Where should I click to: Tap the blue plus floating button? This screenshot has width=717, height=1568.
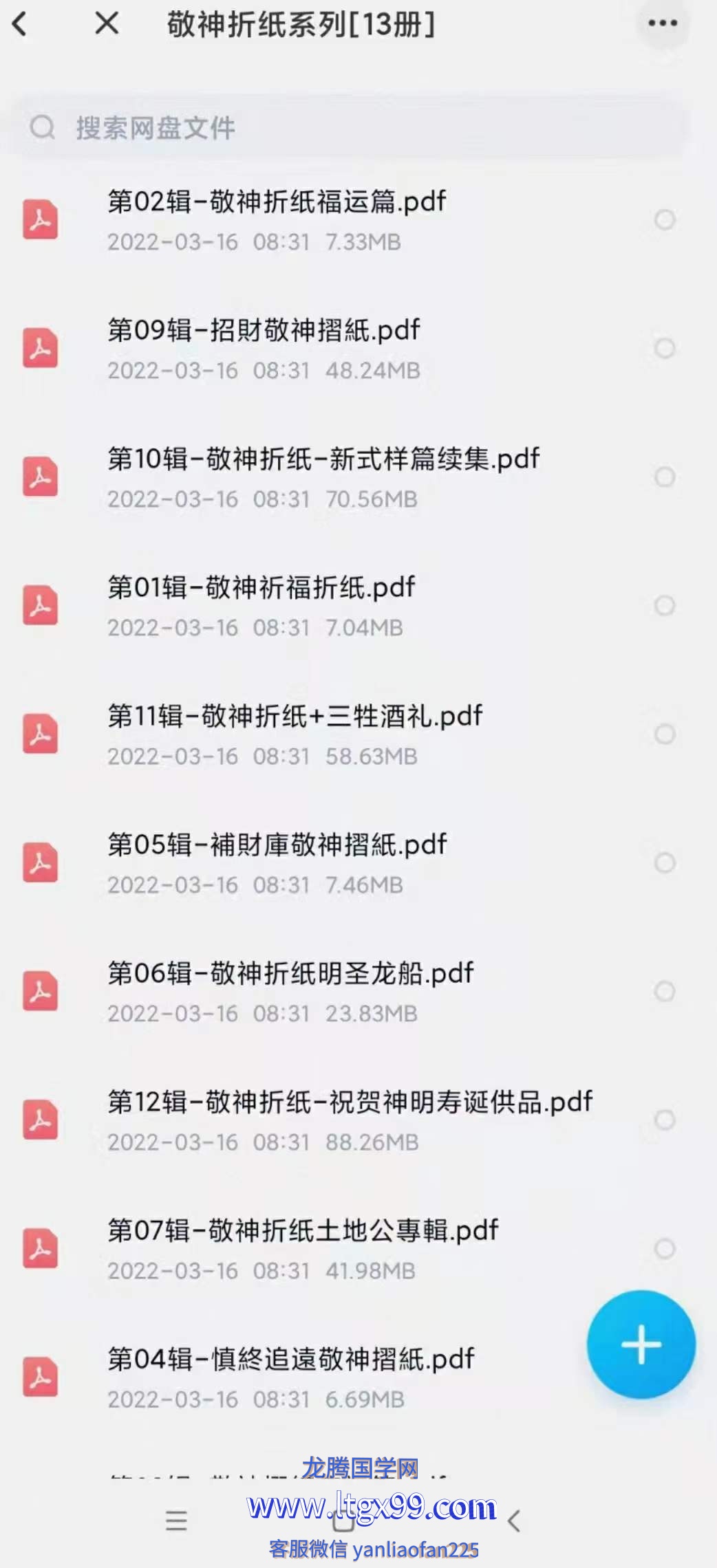point(641,1344)
